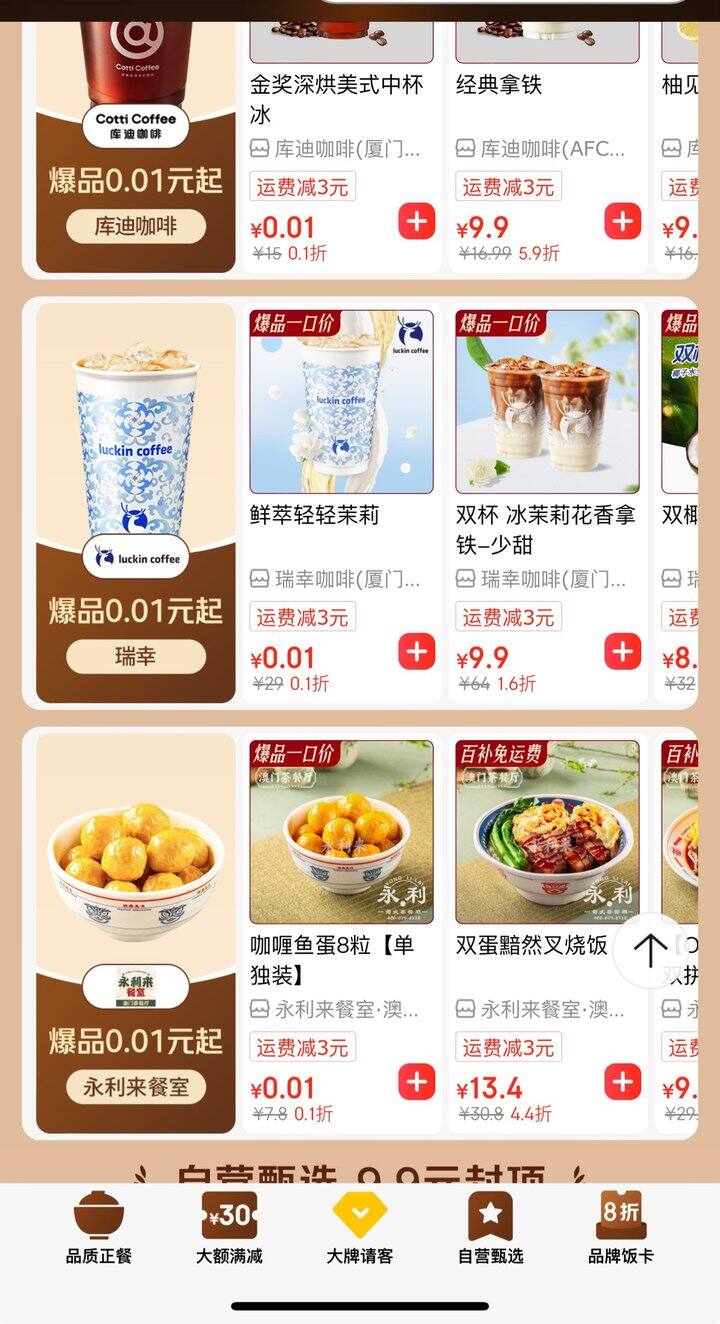The height and width of the screenshot is (1324, 720).
Task: Switch to the 品质正餐 tab
Action: [99, 1228]
